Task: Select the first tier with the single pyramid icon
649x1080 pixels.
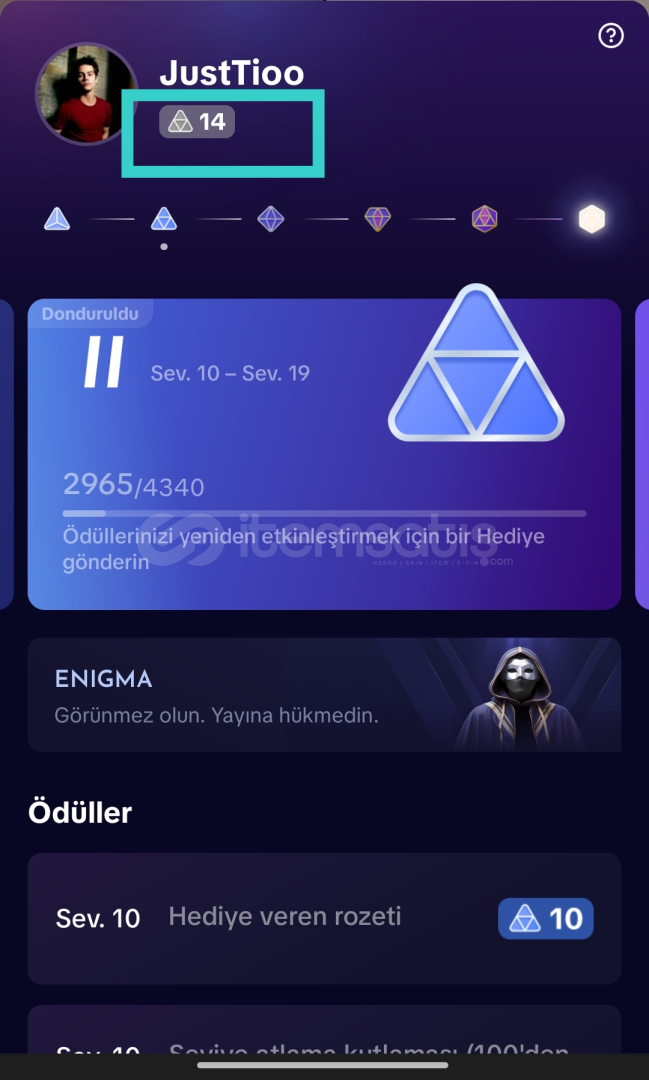Action: [57, 218]
